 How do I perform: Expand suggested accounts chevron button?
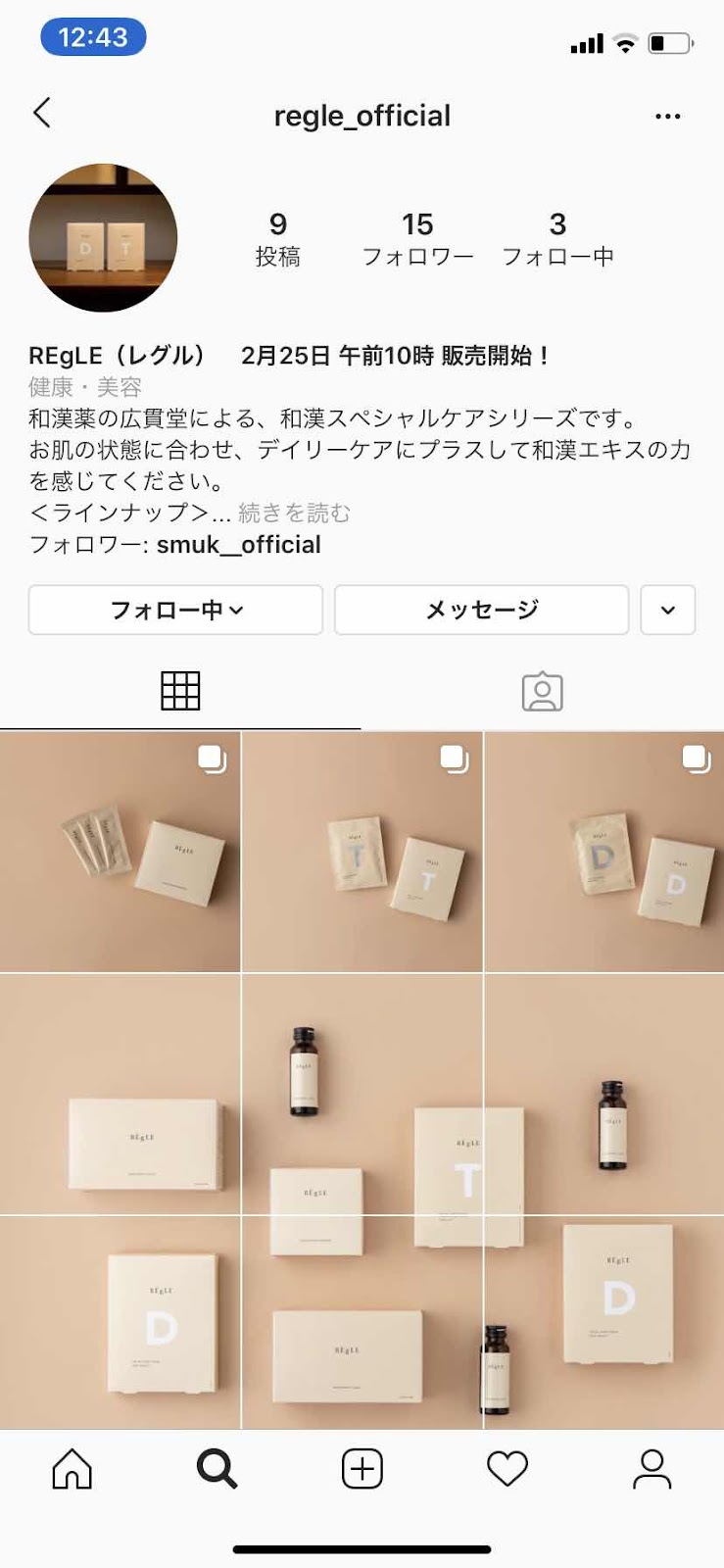667,610
